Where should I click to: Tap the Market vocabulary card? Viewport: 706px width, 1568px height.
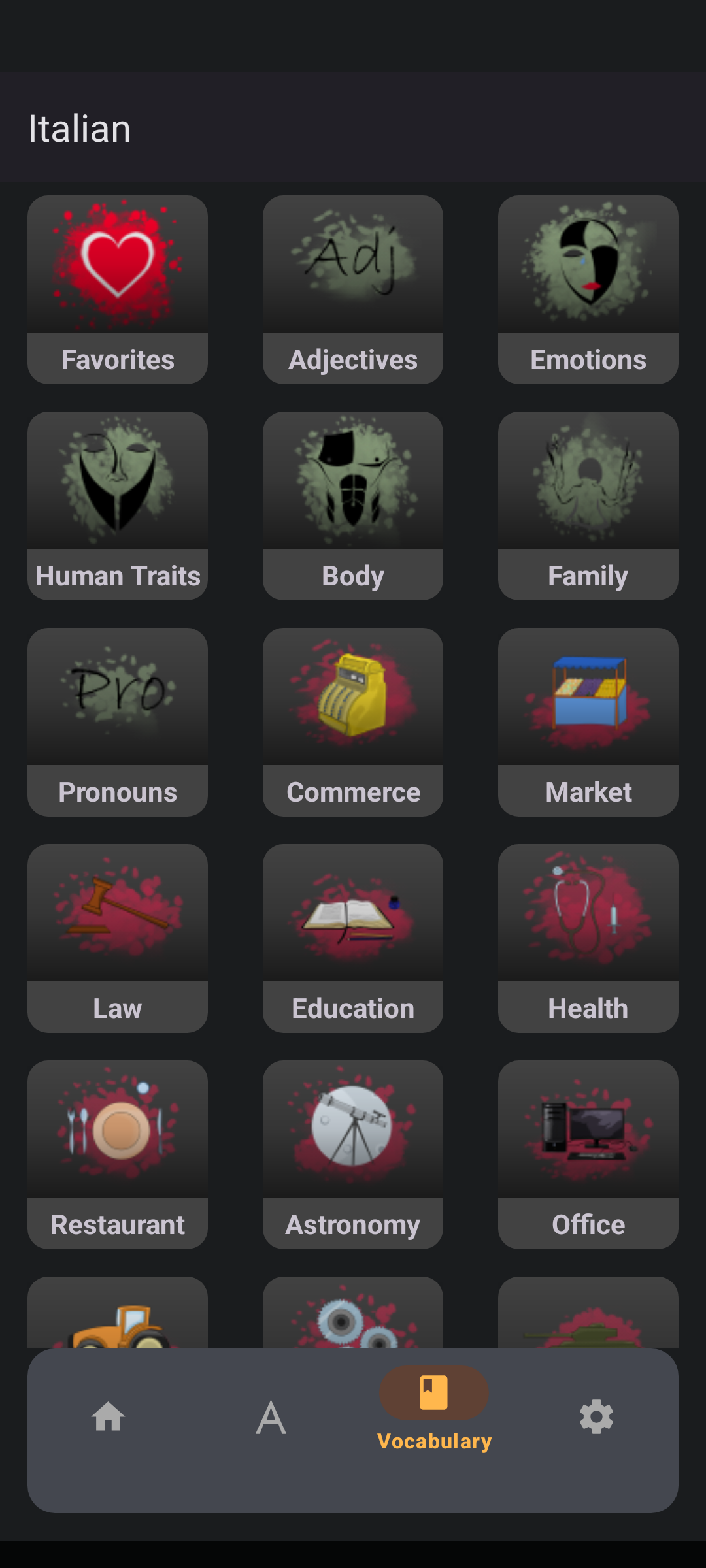(588, 722)
